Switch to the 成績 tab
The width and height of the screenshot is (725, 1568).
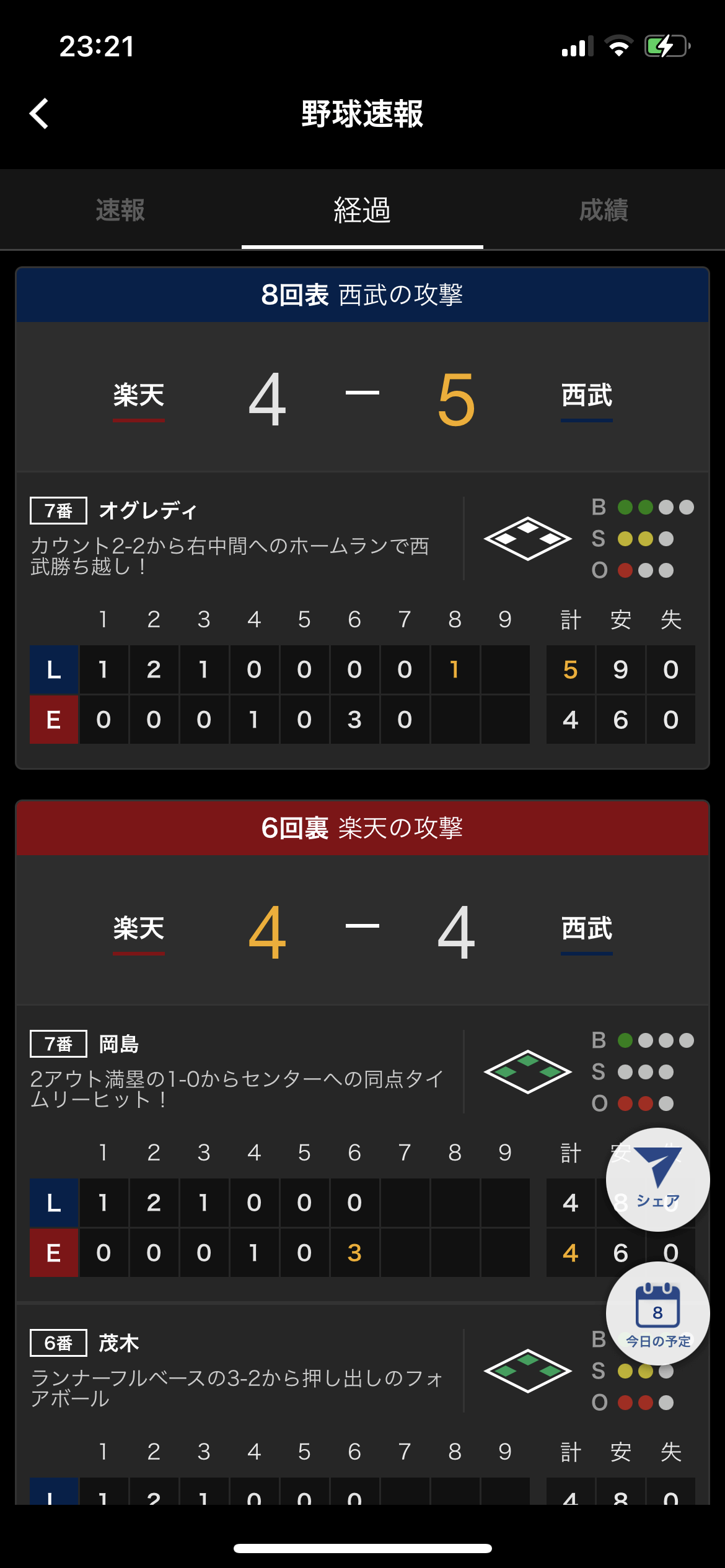604,211
